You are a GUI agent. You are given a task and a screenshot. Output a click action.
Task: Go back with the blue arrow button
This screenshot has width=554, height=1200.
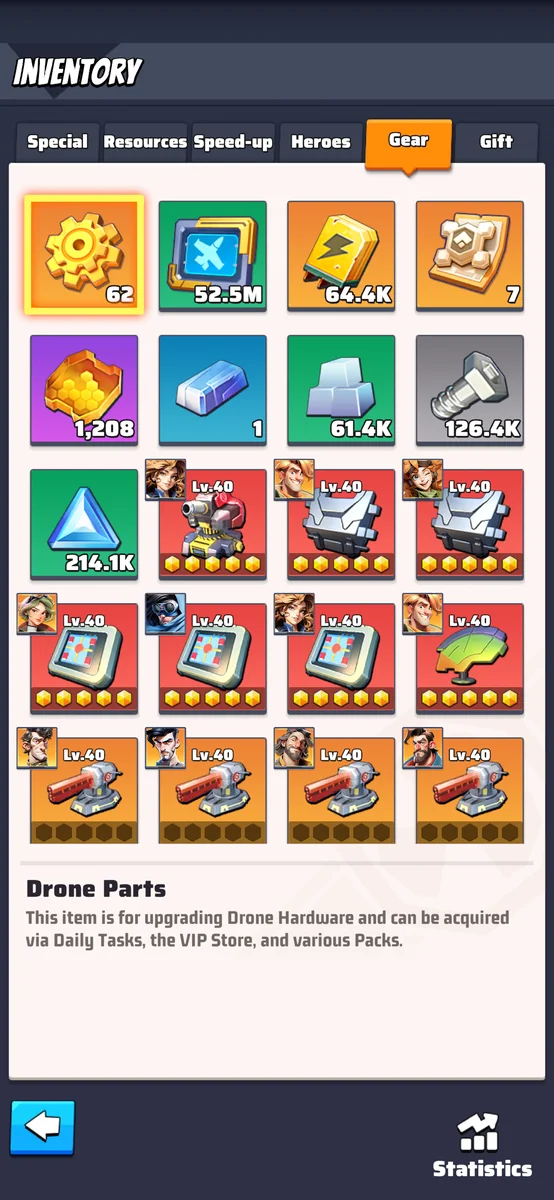pos(43,1128)
